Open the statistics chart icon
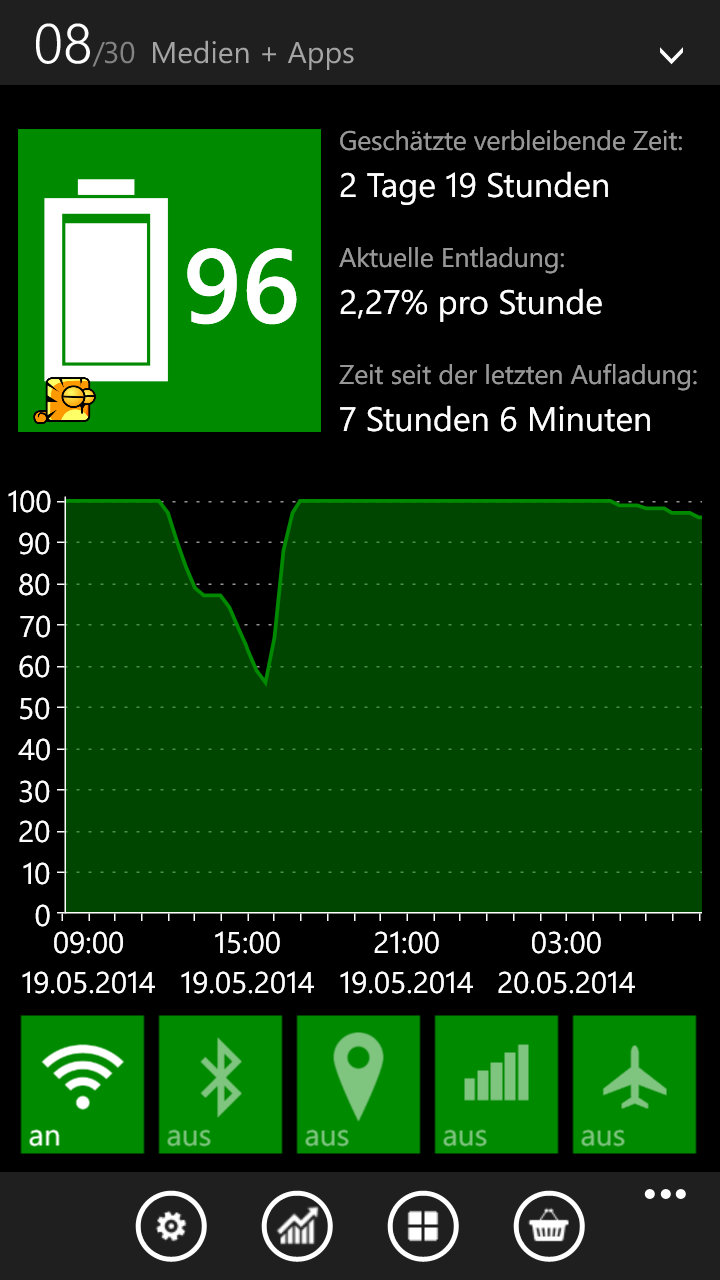The image size is (720, 1280). pyautogui.click(x=297, y=1226)
